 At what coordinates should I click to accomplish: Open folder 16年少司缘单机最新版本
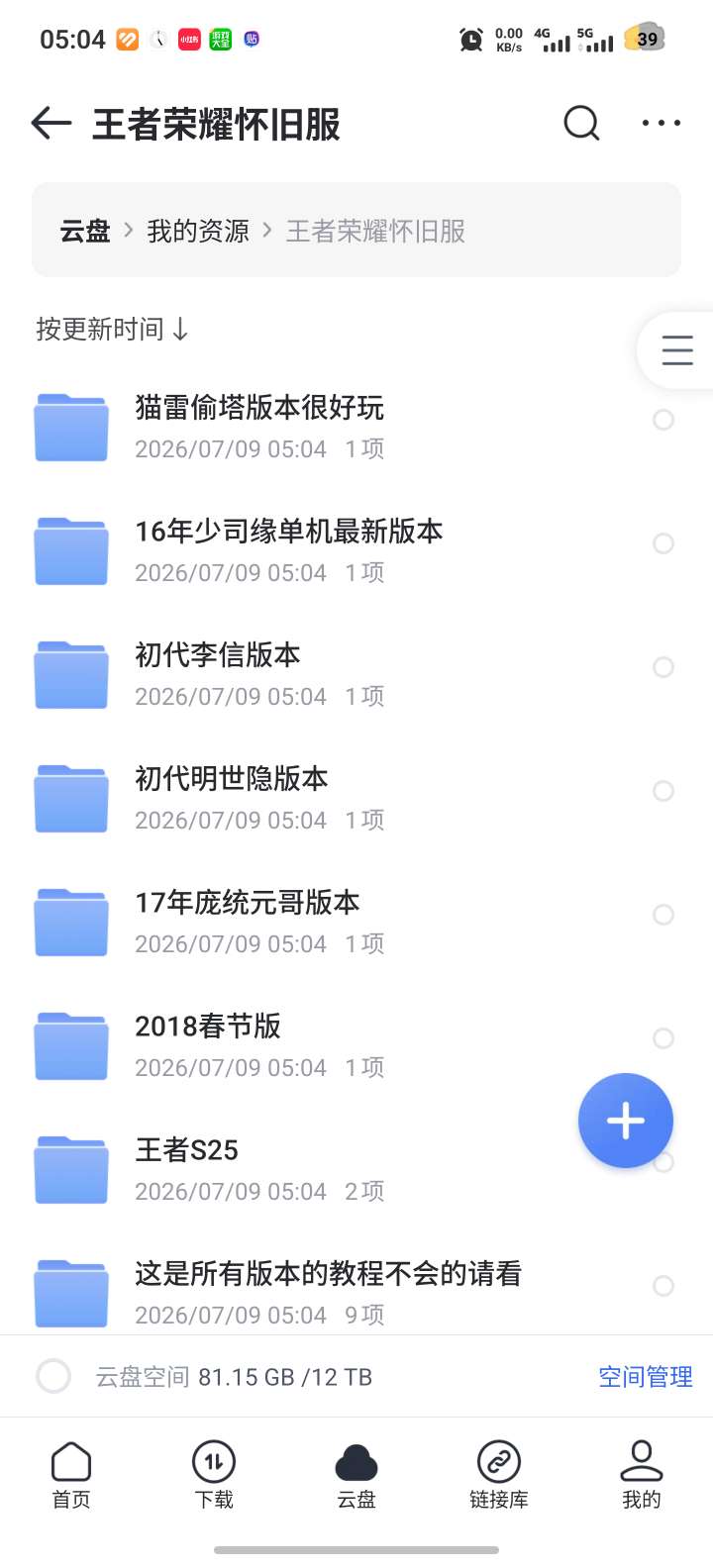[356, 550]
